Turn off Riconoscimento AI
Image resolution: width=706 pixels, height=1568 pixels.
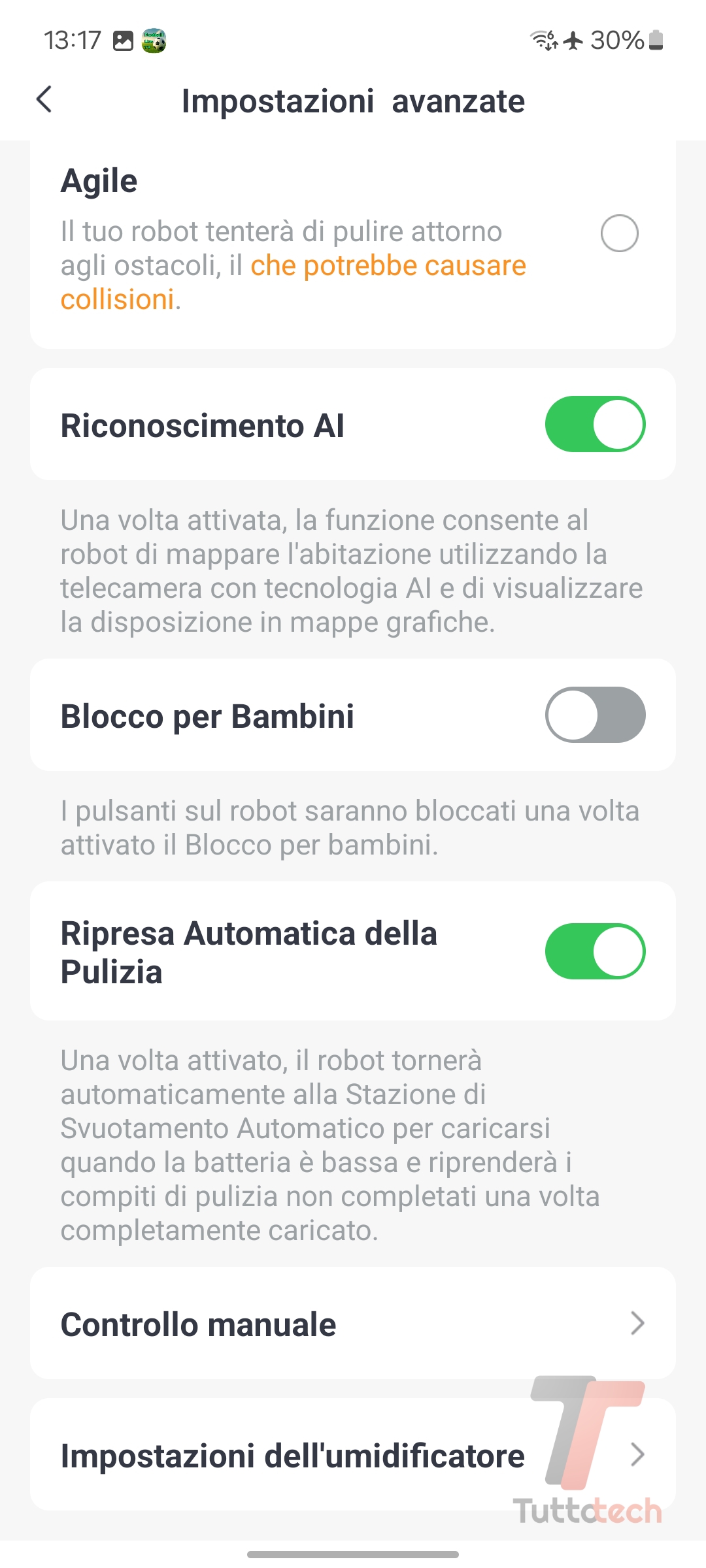click(x=595, y=425)
